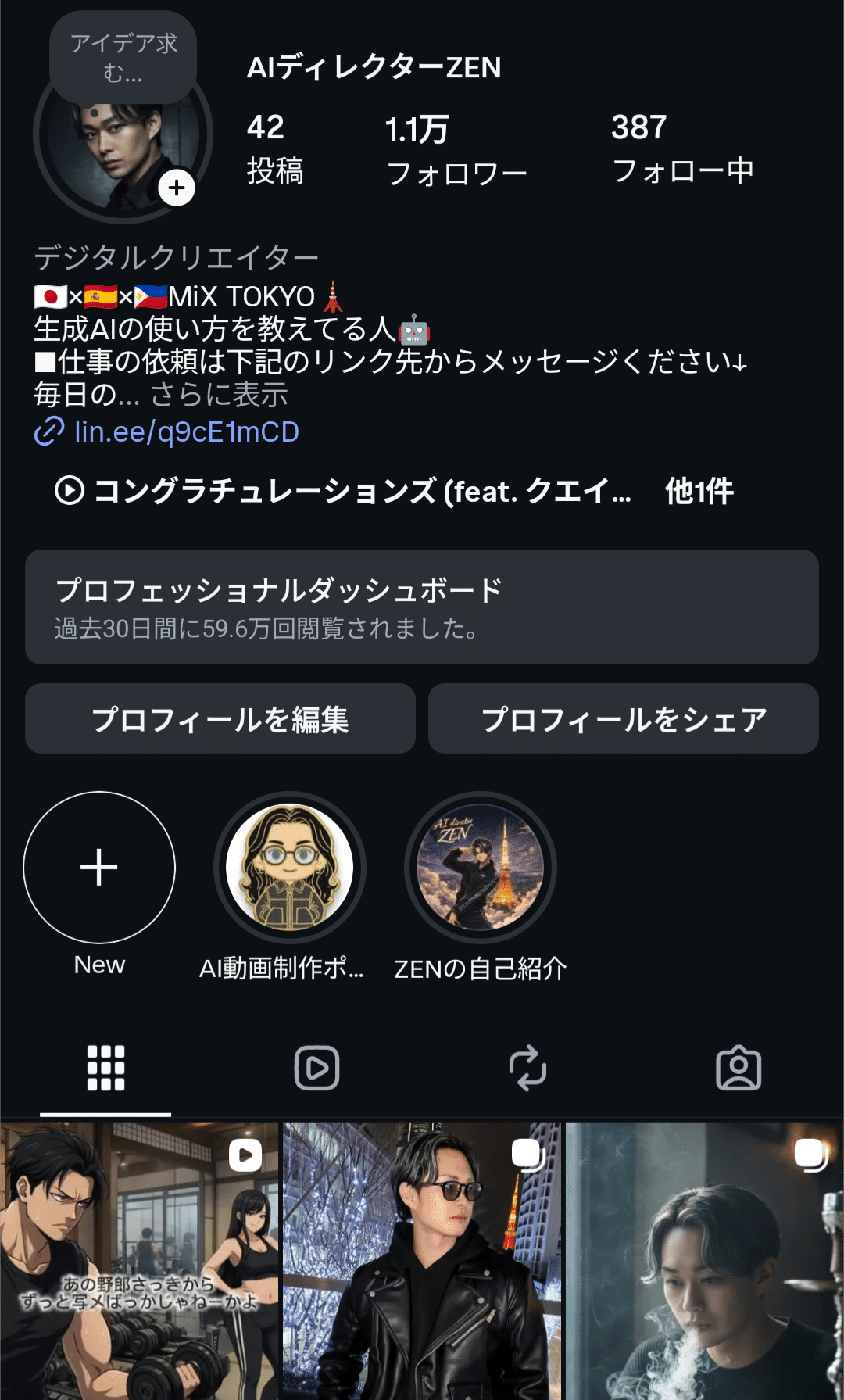The width and height of the screenshot is (844, 1400).
Task: Open the アイデア求む note bubble
Action: coord(123,58)
